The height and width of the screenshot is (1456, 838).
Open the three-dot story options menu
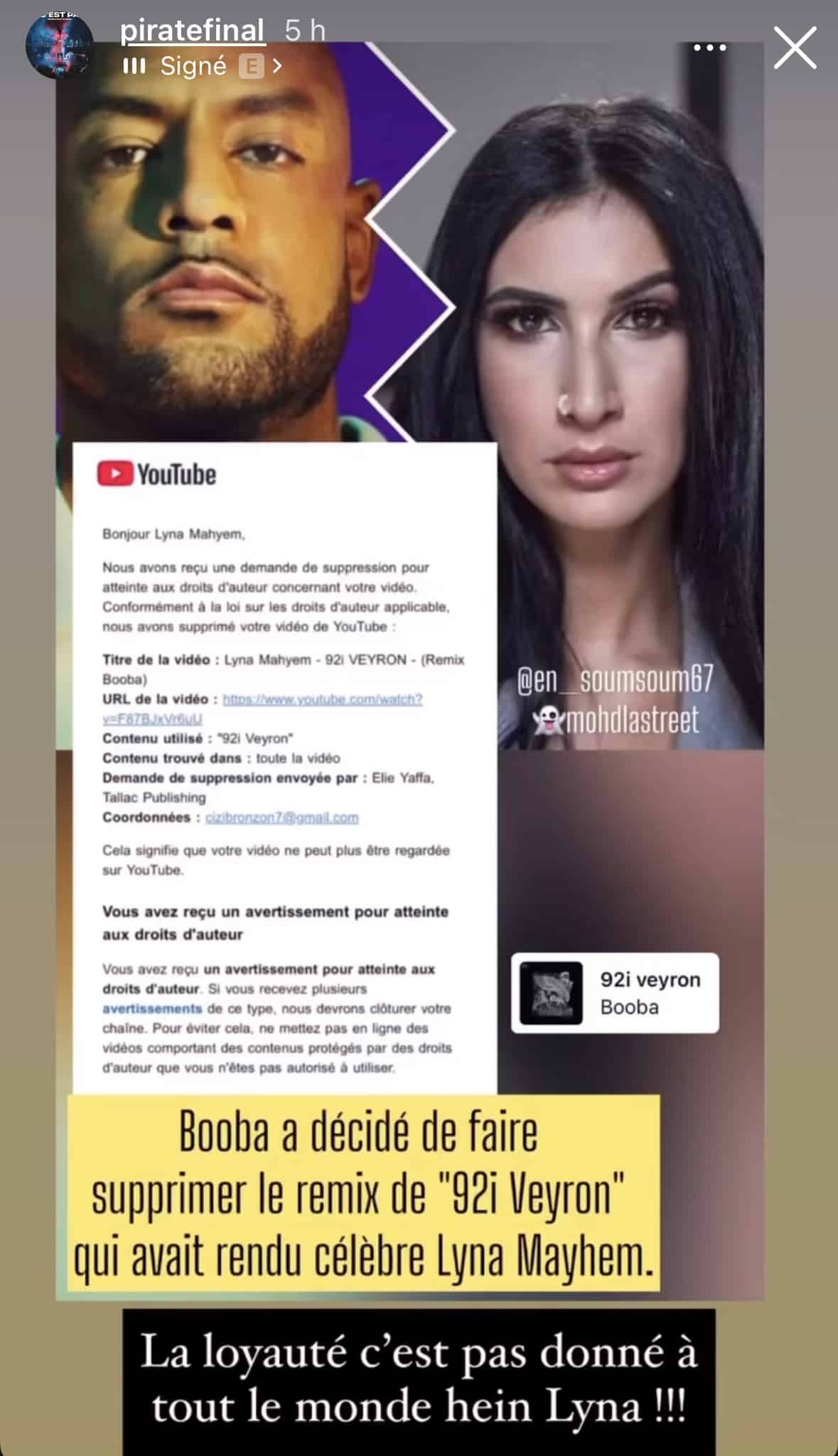click(709, 48)
